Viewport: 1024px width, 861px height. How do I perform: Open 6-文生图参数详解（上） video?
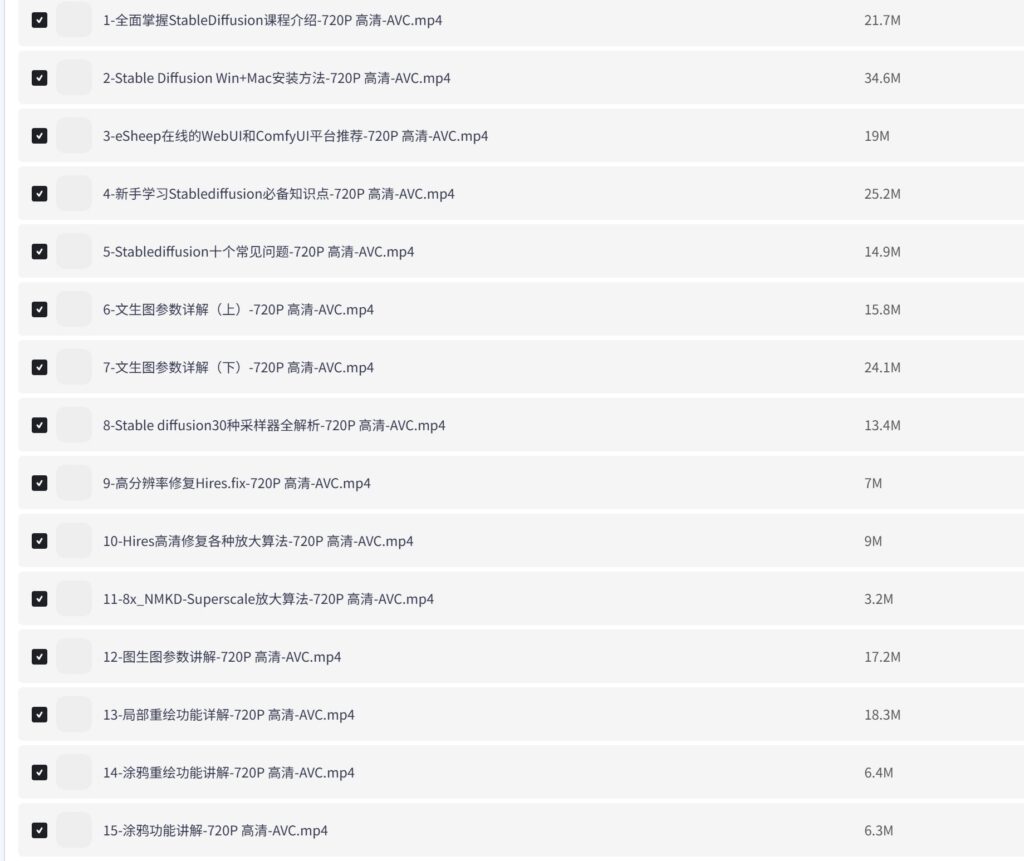[x=238, y=310]
